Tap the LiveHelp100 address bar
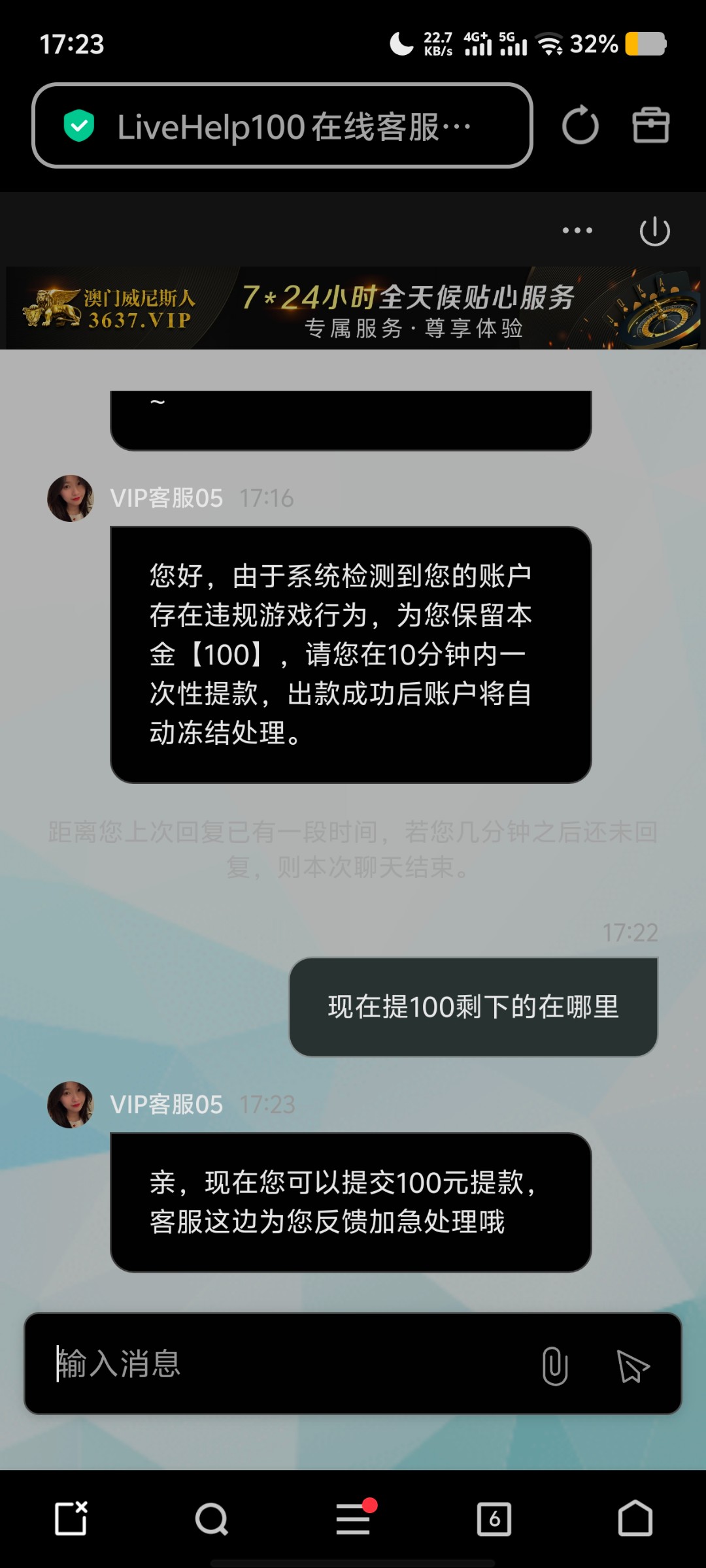 (282, 125)
